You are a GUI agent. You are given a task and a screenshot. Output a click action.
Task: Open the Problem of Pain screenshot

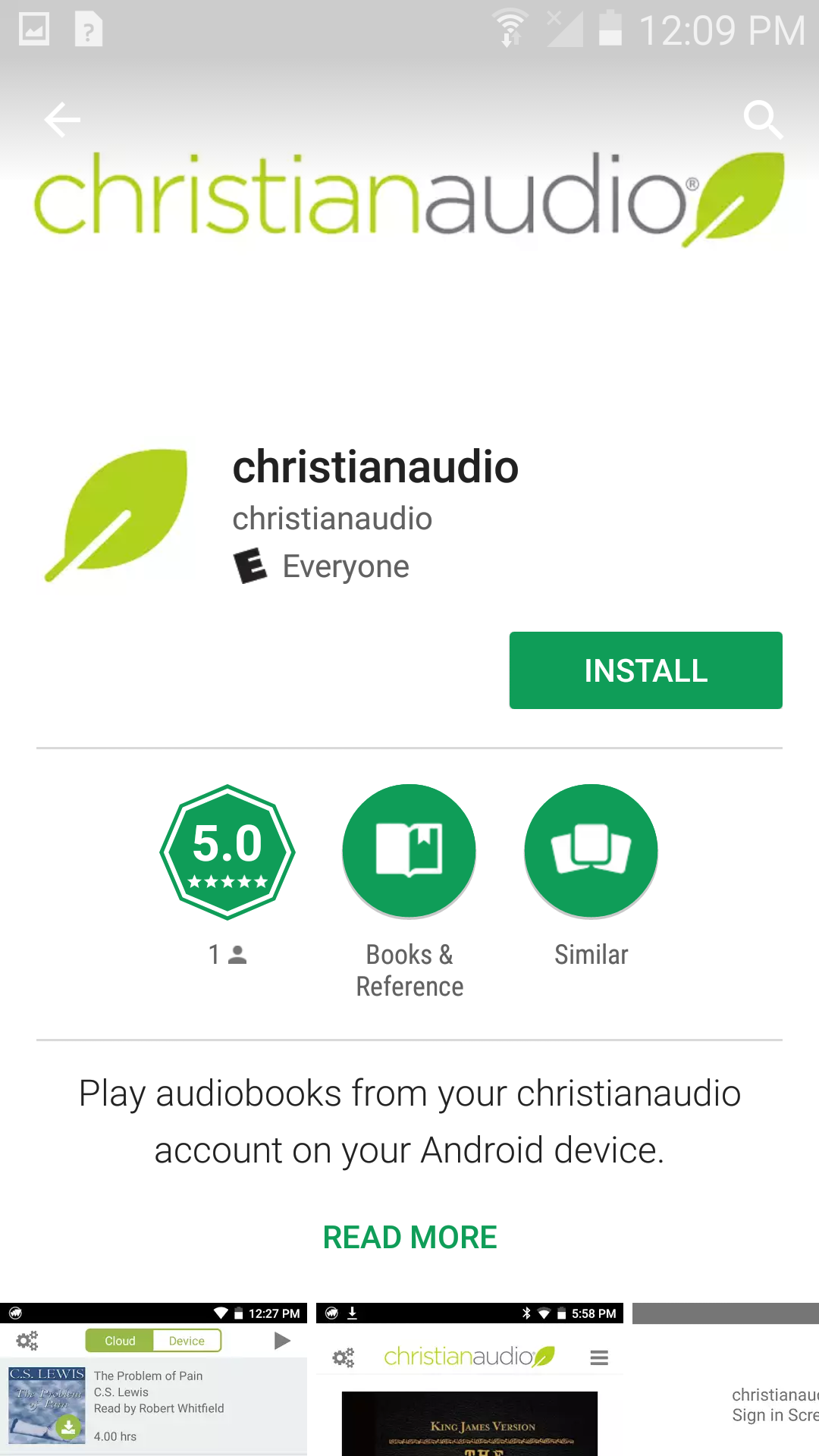point(153,1379)
